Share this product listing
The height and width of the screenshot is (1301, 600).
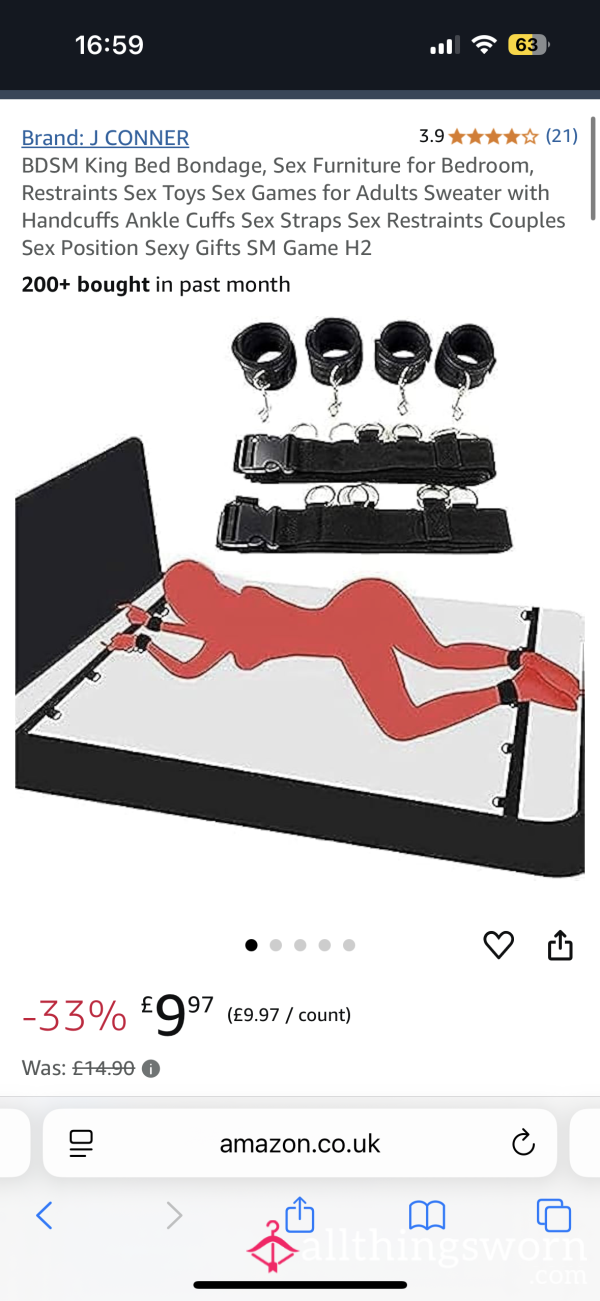pos(560,945)
